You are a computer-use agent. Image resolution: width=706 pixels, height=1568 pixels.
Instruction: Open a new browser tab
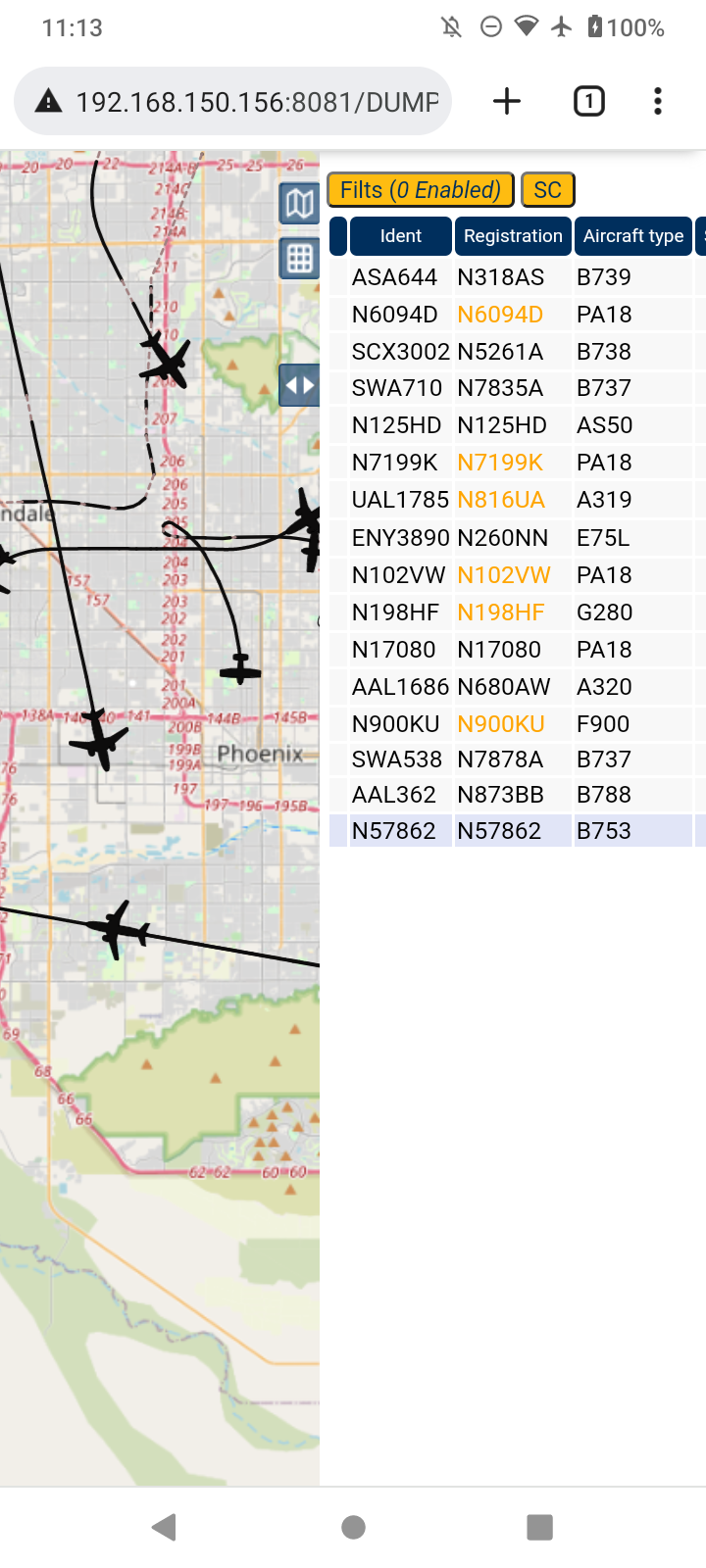click(507, 101)
